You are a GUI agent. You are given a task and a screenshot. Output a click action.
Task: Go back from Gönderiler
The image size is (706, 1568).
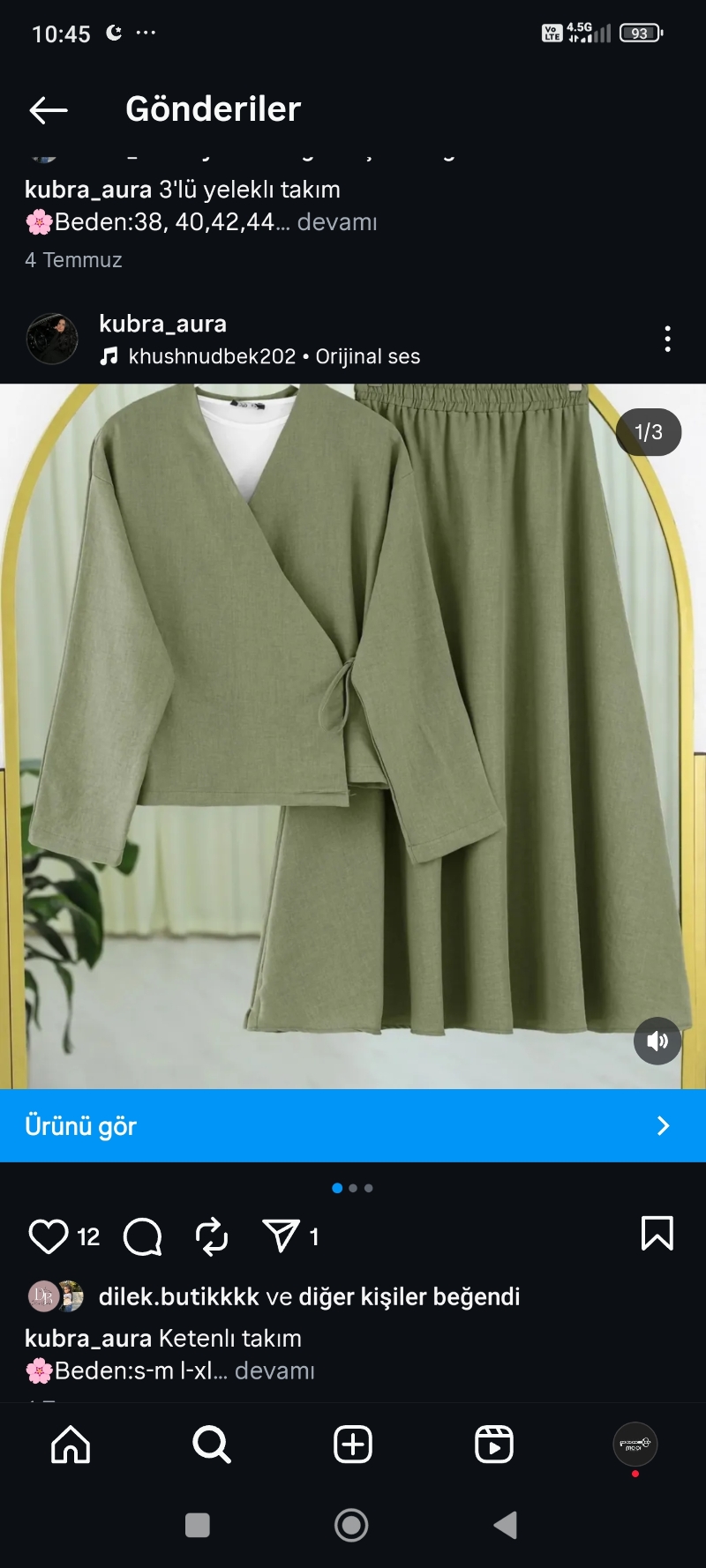(x=49, y=110)
